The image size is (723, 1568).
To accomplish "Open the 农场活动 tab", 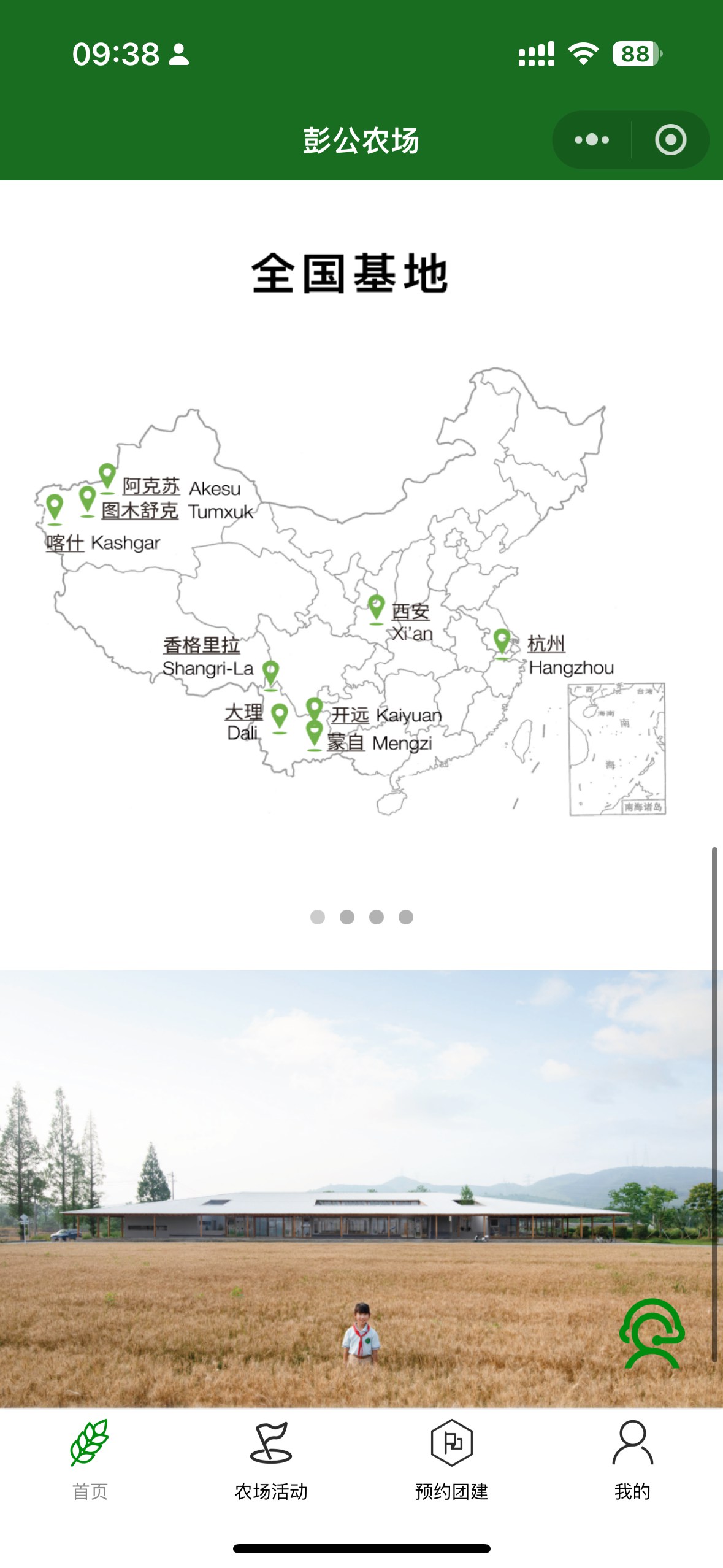I will (x=271, y=1461).
